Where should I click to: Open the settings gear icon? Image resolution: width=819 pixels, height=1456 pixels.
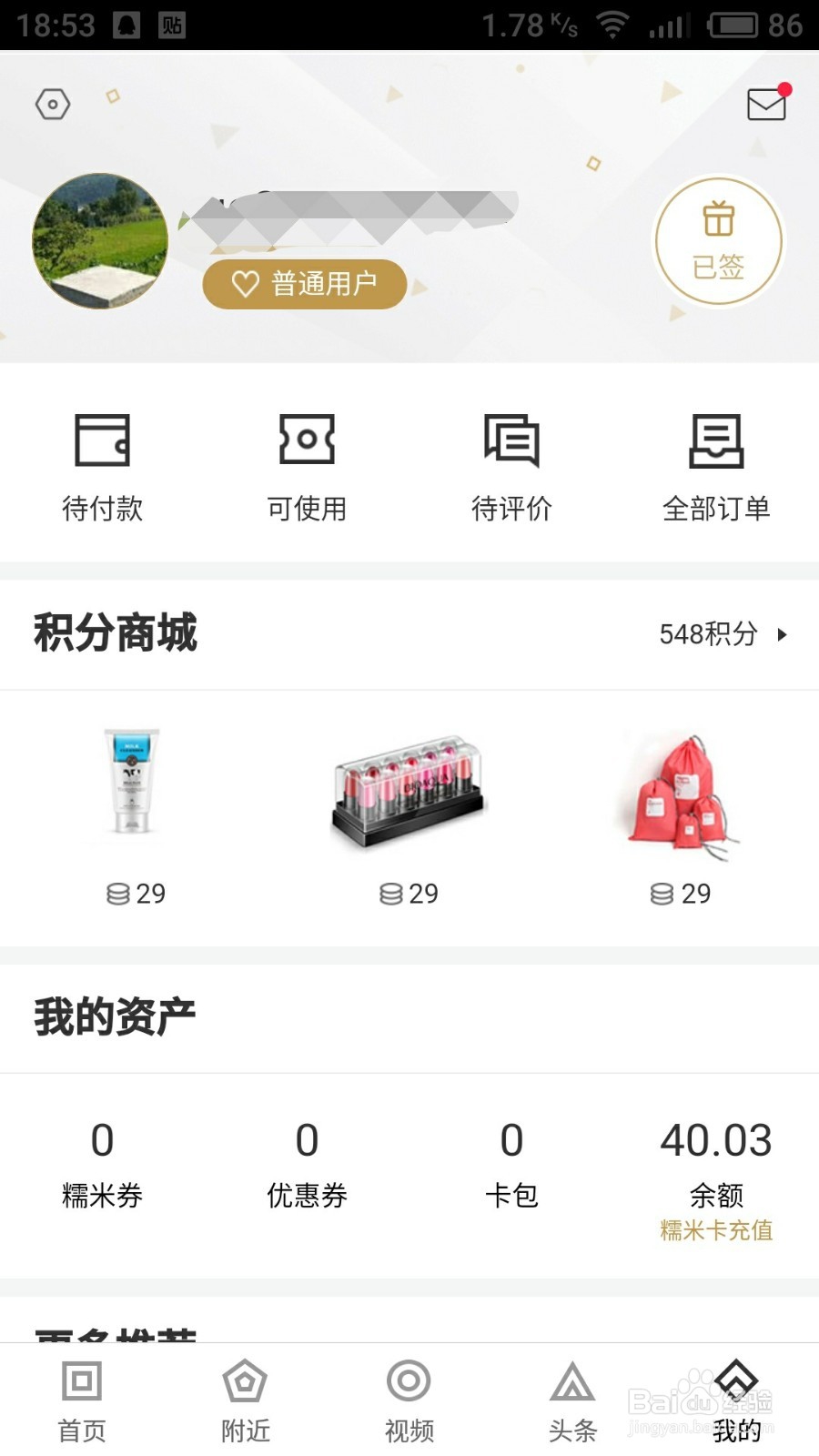[52, 104]
